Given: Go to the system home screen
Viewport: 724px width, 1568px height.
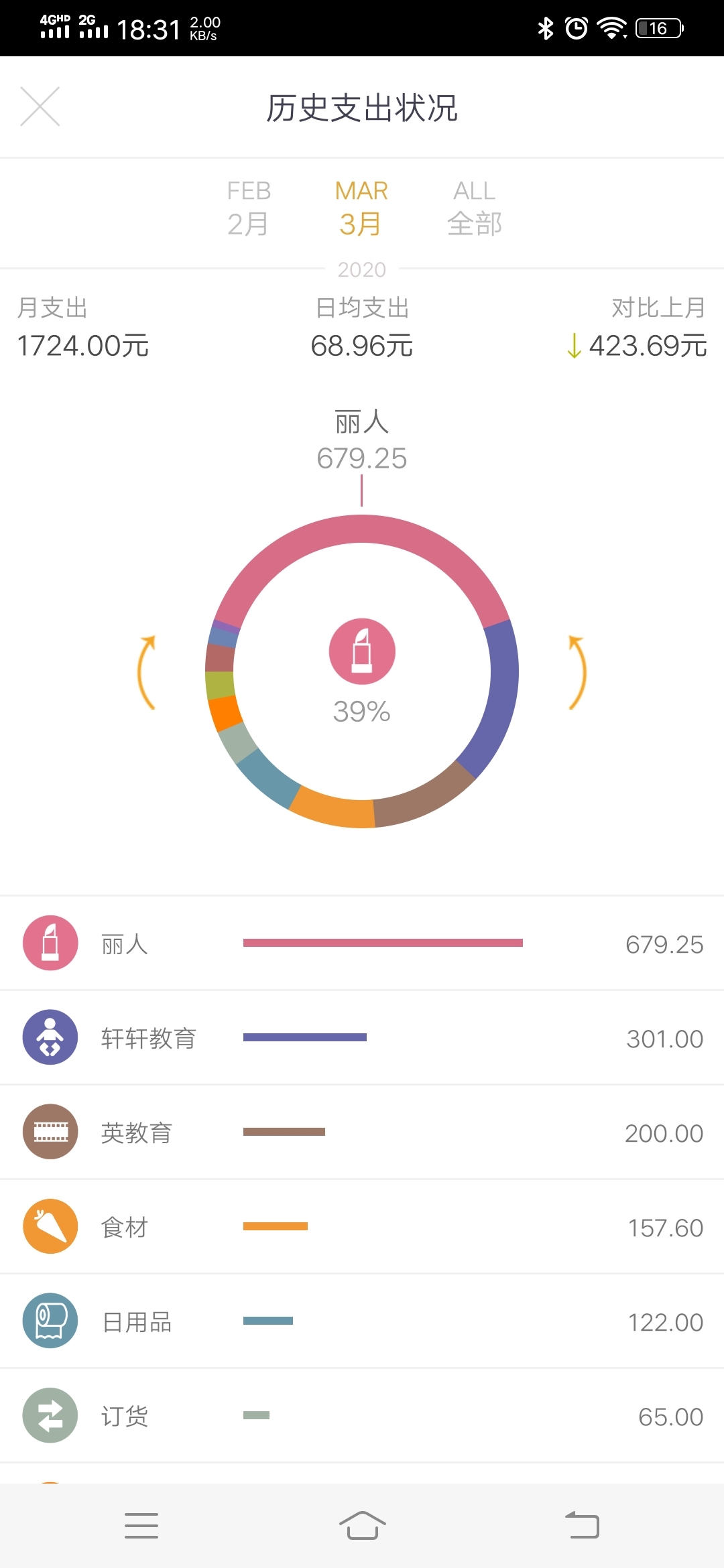Looking at the screenshot, I should point(362,1526).
